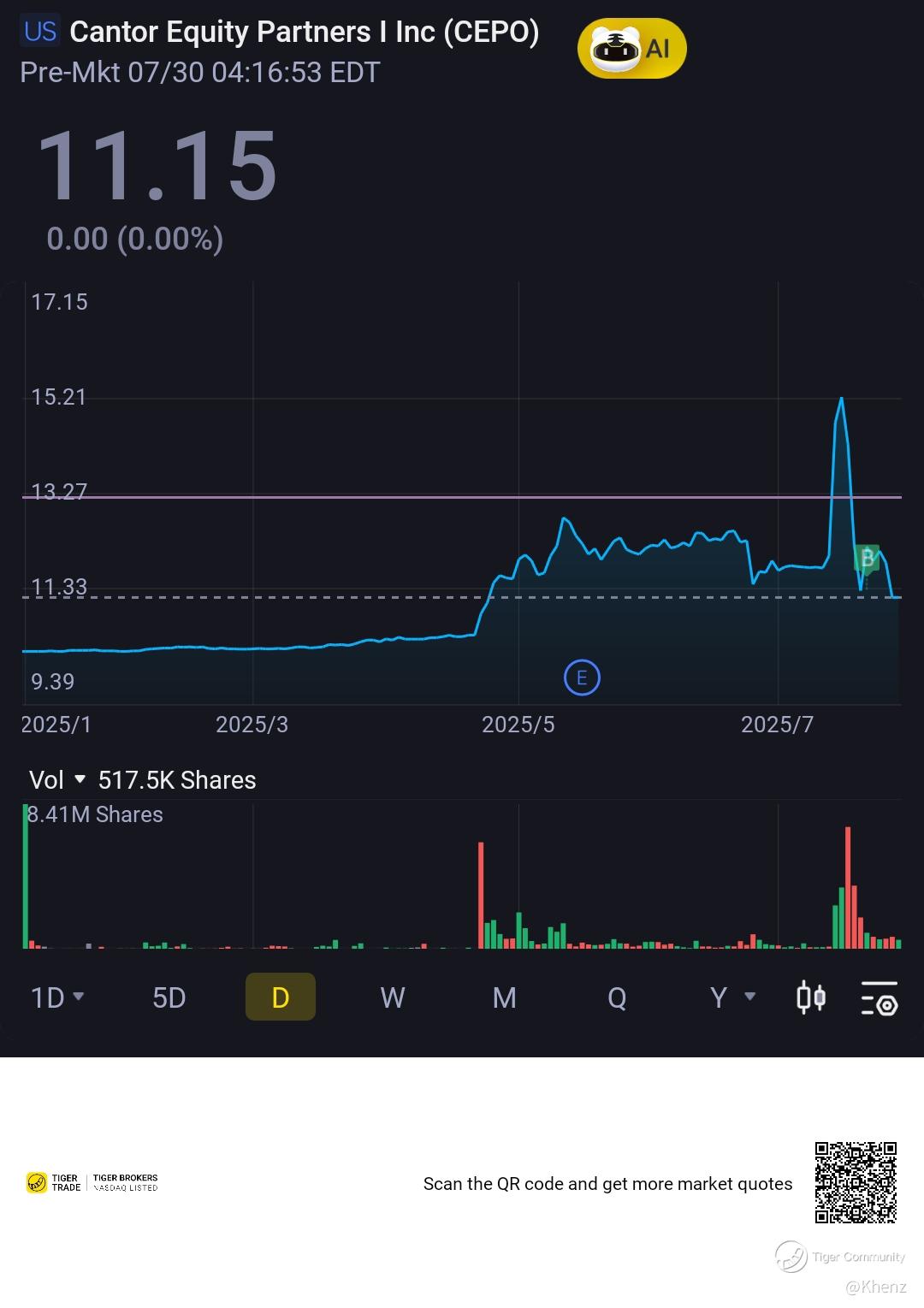The image size is (924, 1308).
Task: Switch to the monthly M interval
Action: (505, 997)
